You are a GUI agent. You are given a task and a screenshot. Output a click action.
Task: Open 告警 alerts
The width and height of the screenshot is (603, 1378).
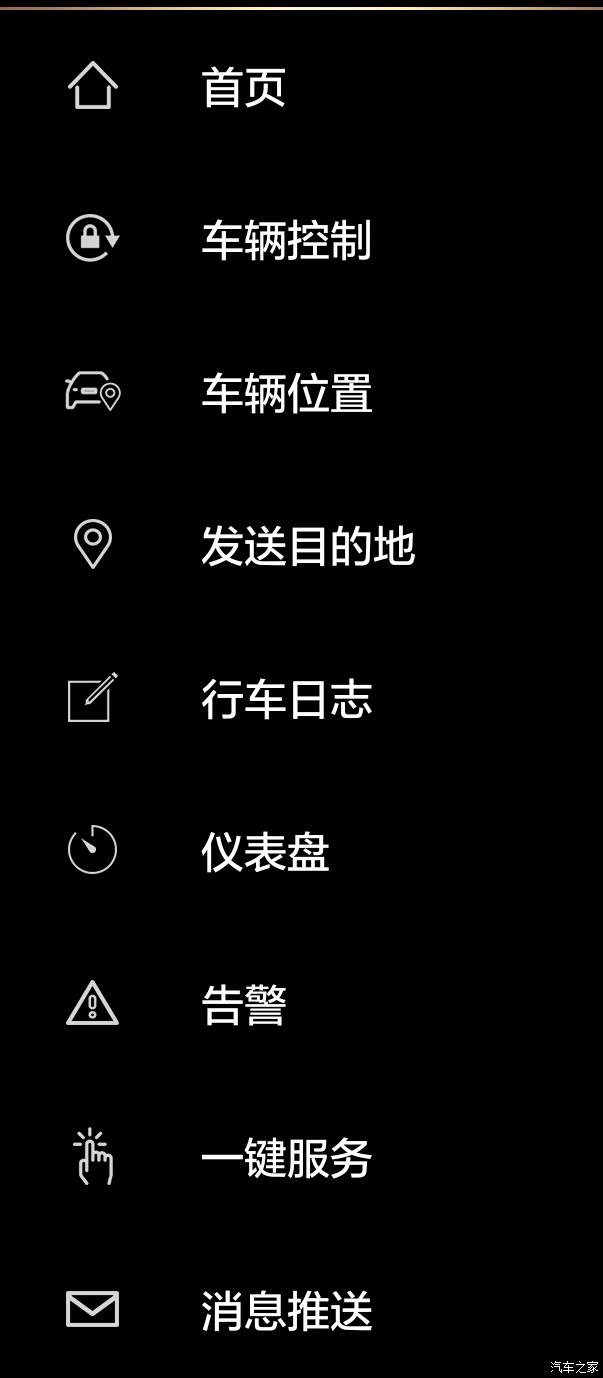click(301, 1005)
